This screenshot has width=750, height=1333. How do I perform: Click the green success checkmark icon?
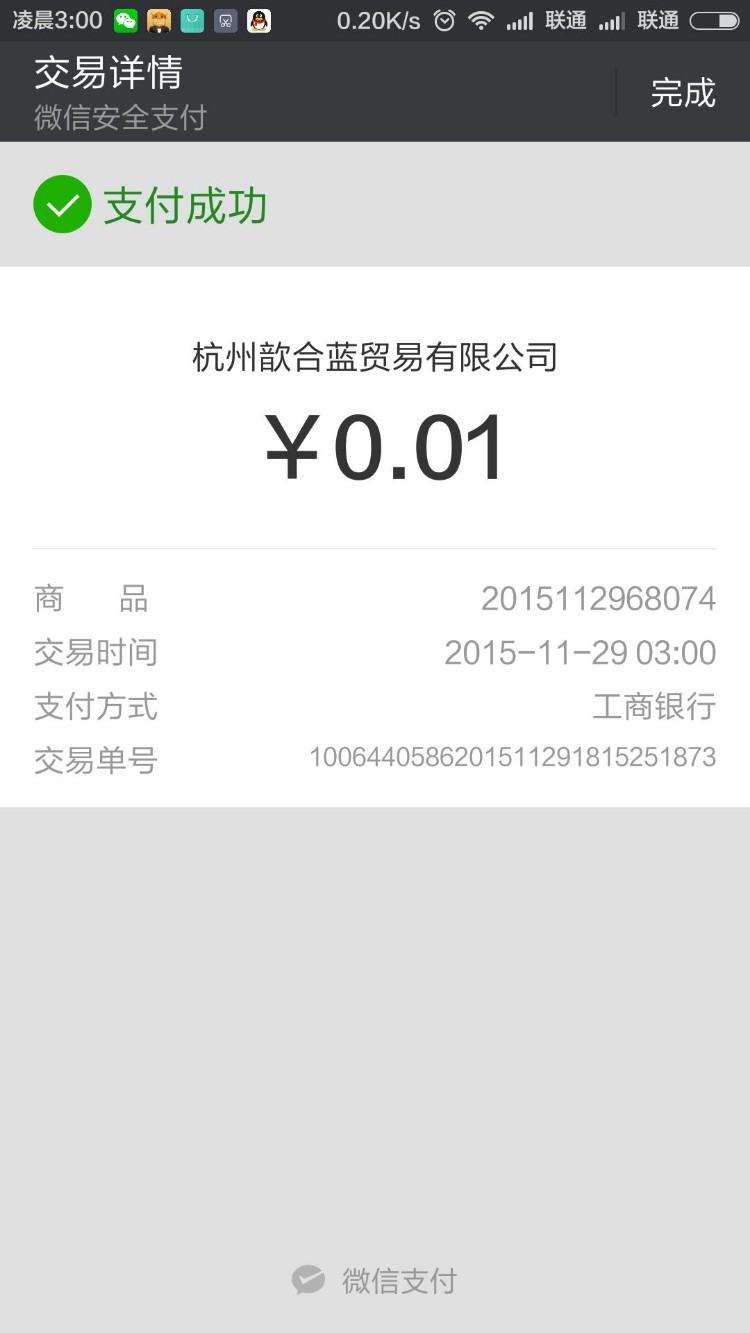tap(62, 204)
